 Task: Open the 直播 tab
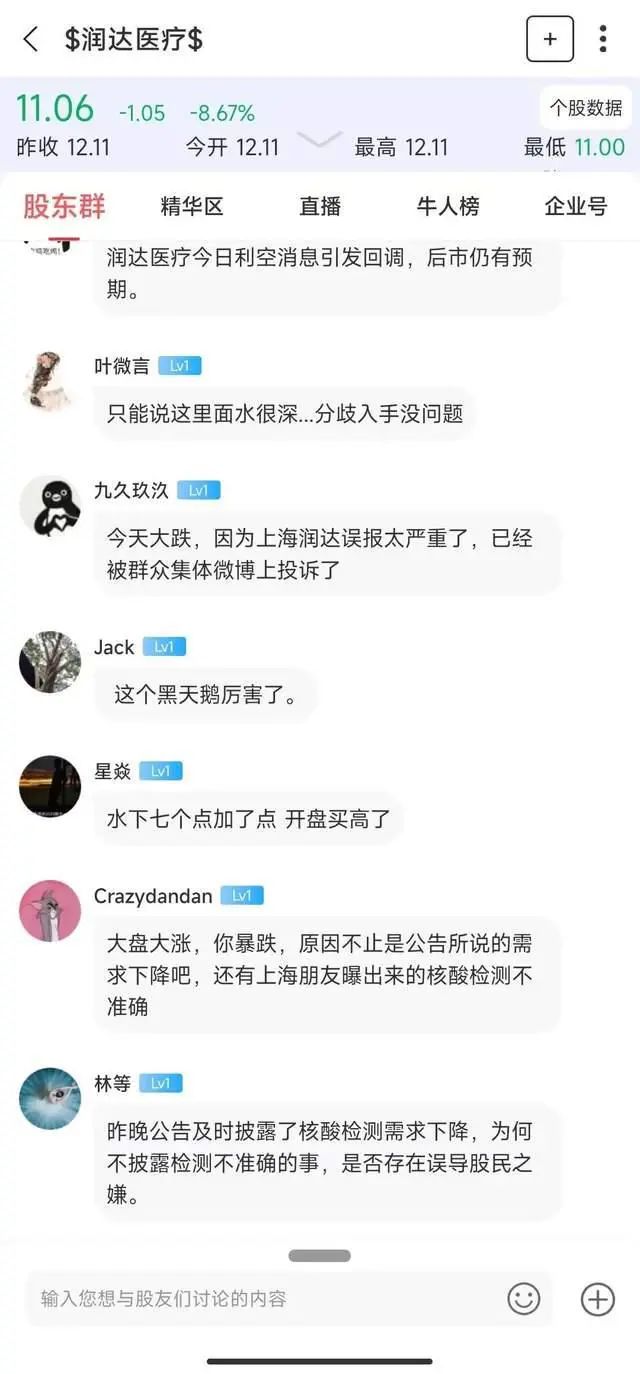point(320,206)
